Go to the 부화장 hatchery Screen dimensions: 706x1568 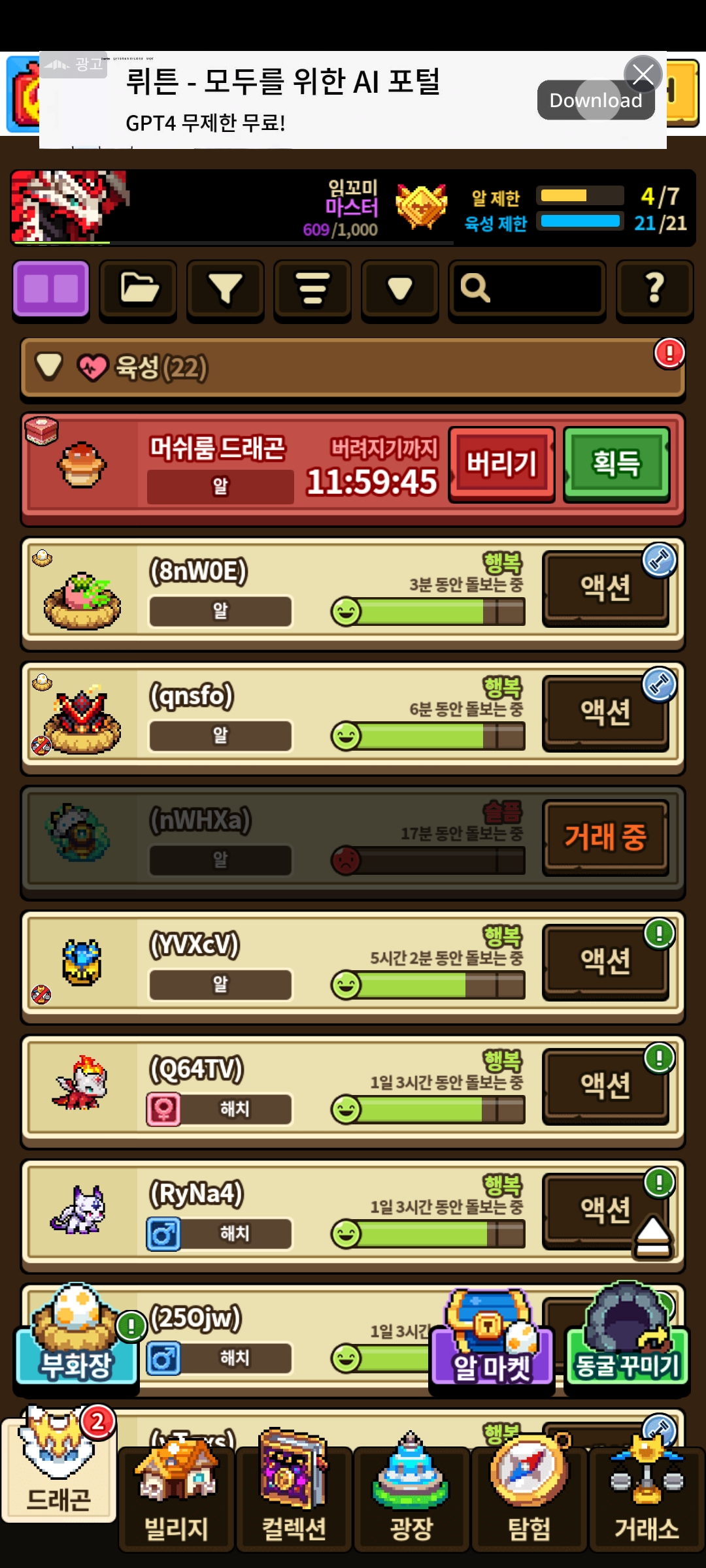(x=76, y=1346)
